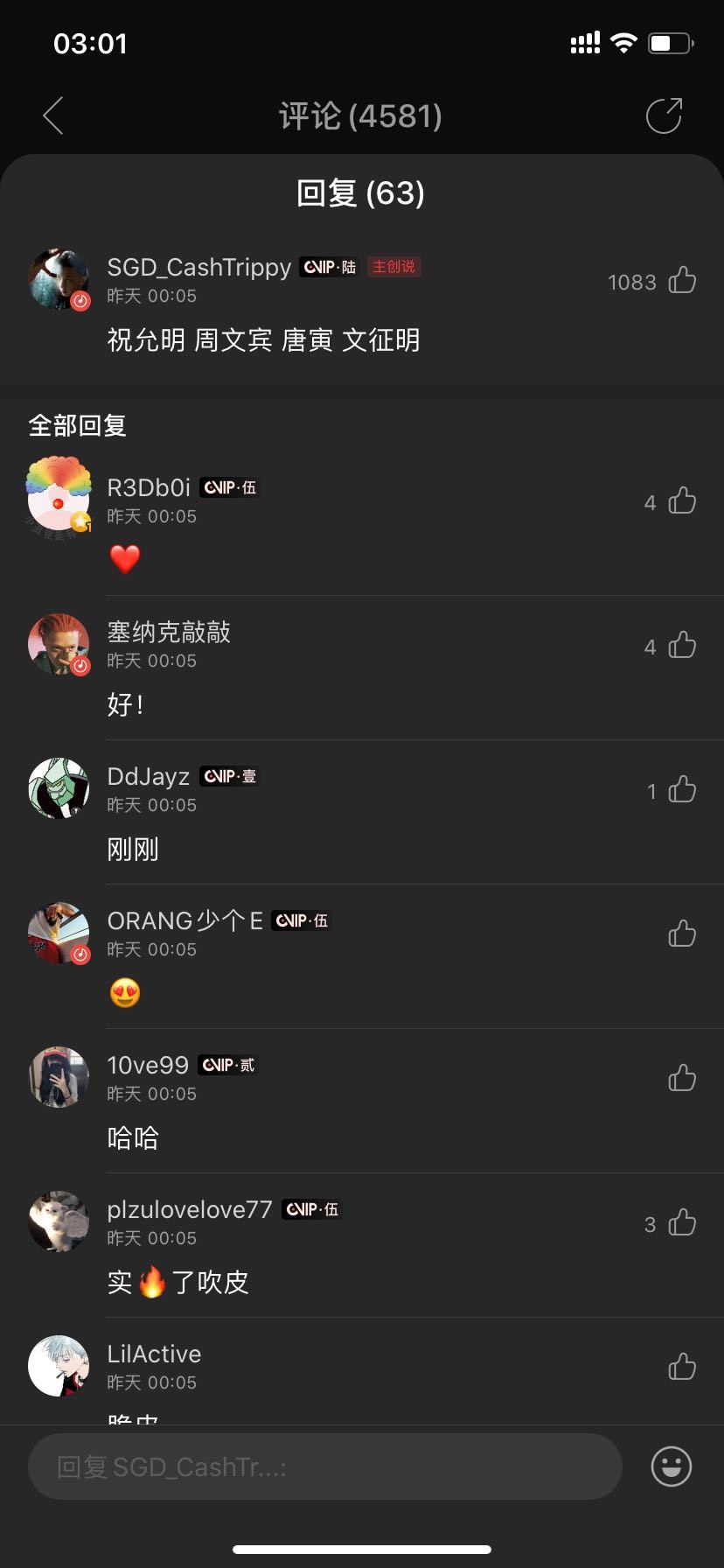View R3Db0i's profile avatar
Viewport: 724px width, 1568px height.
(x=59, y=495)
